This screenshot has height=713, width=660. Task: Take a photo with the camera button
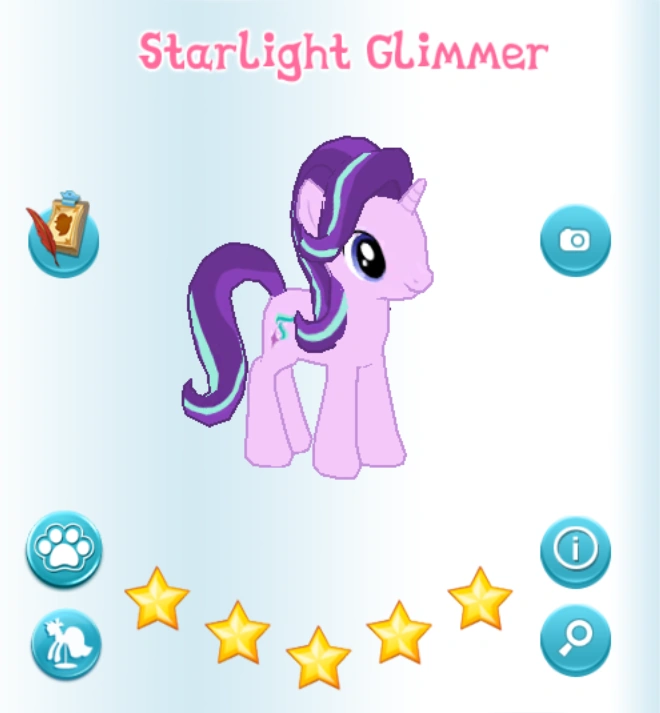click(575, 240)
